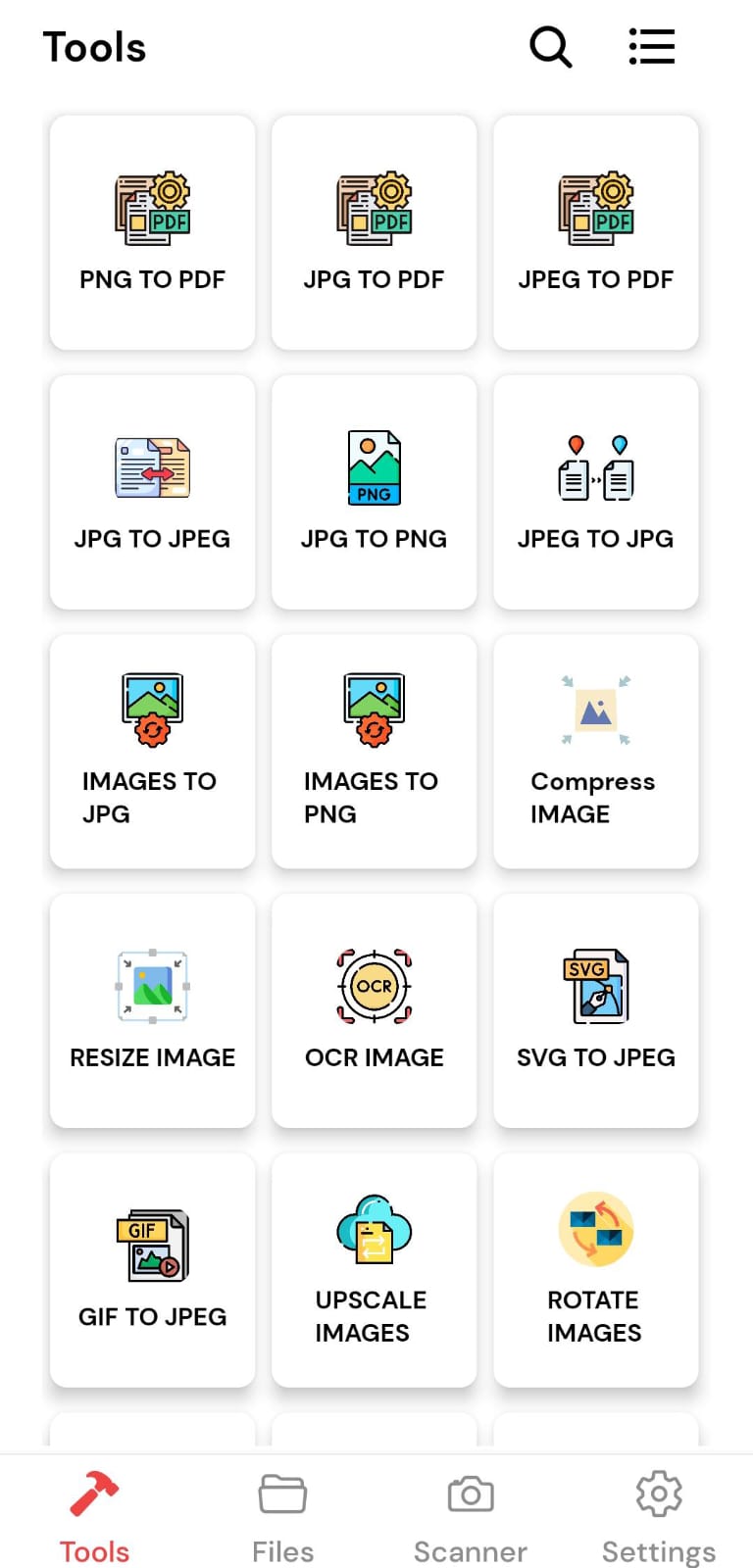This screenshot has height=1568, width=753.
Task: Open the RESIZE IMAGE tool
Action: click(x=153, y=1010)
